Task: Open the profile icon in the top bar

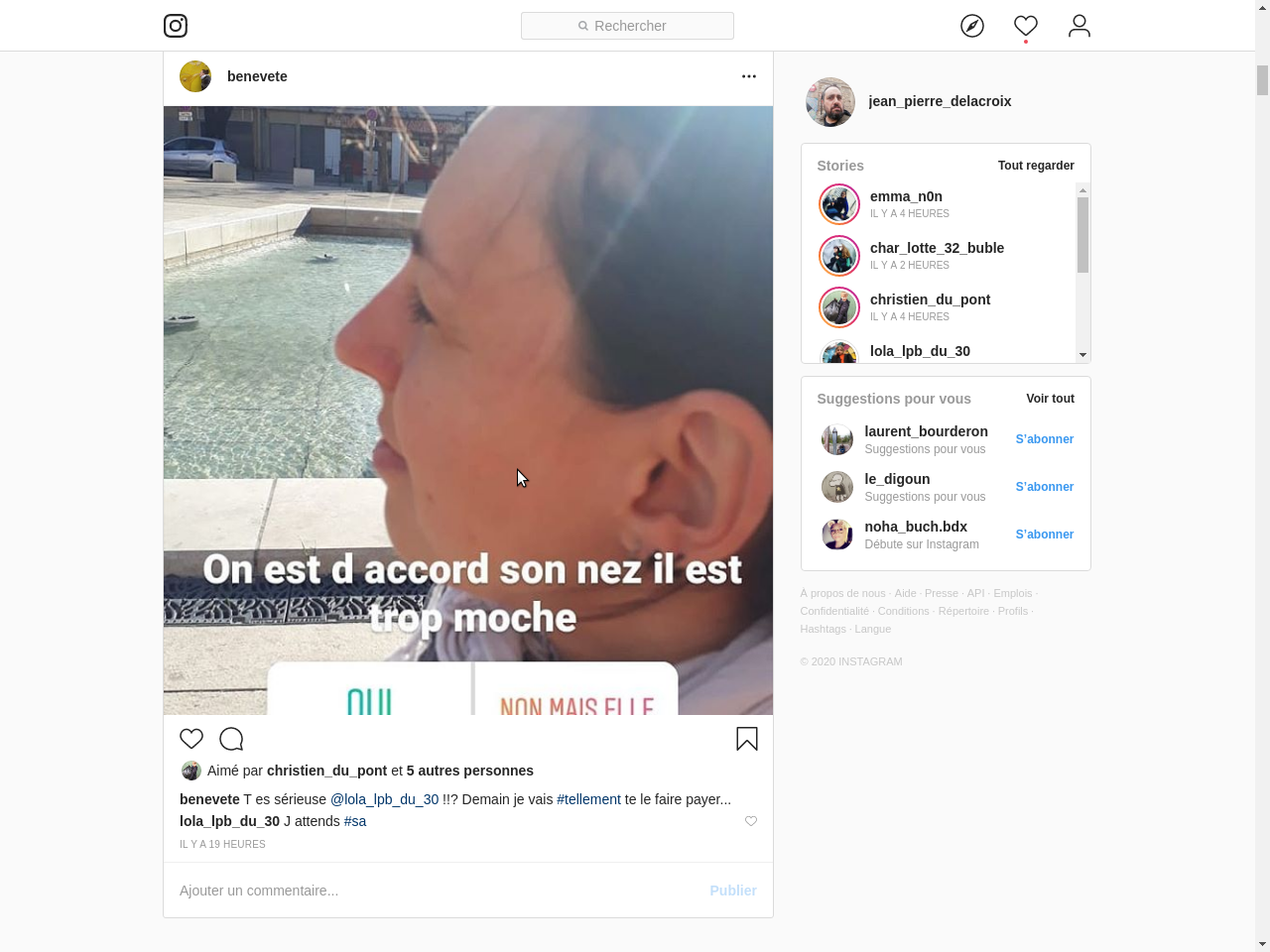Action: pos(1079,26)
